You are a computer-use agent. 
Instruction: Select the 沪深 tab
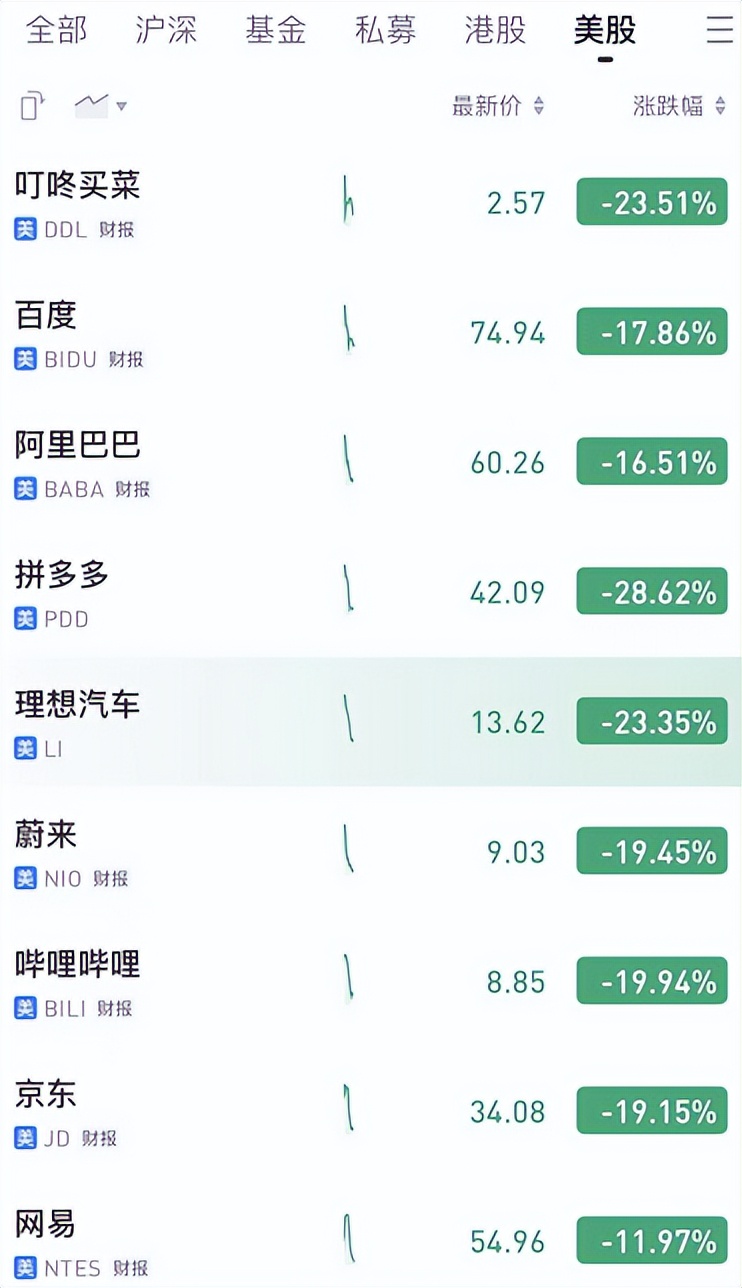pyautogui.click(x=166, y=30)
